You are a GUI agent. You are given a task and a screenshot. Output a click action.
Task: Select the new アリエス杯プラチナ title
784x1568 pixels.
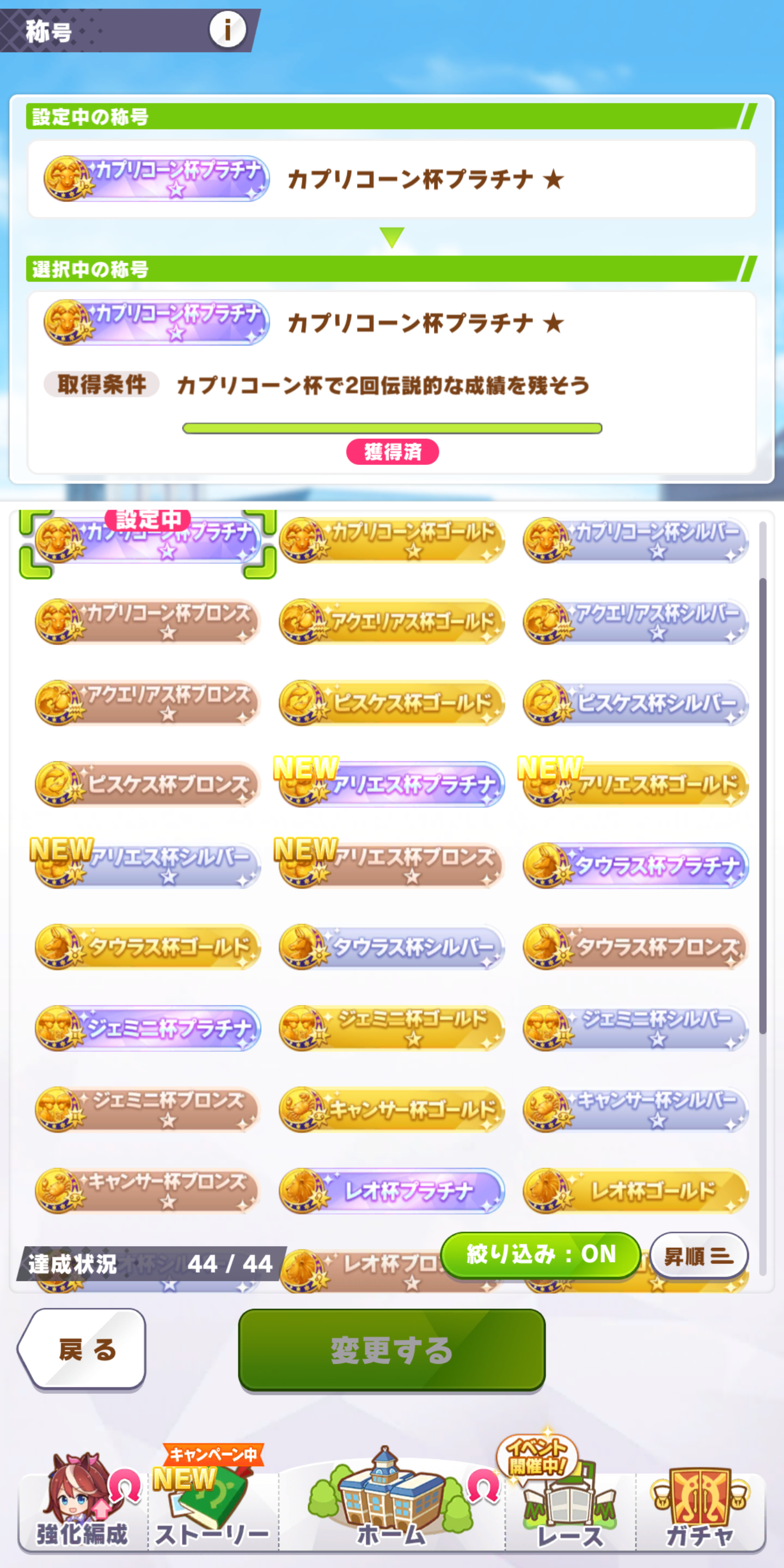coord(391,784)
